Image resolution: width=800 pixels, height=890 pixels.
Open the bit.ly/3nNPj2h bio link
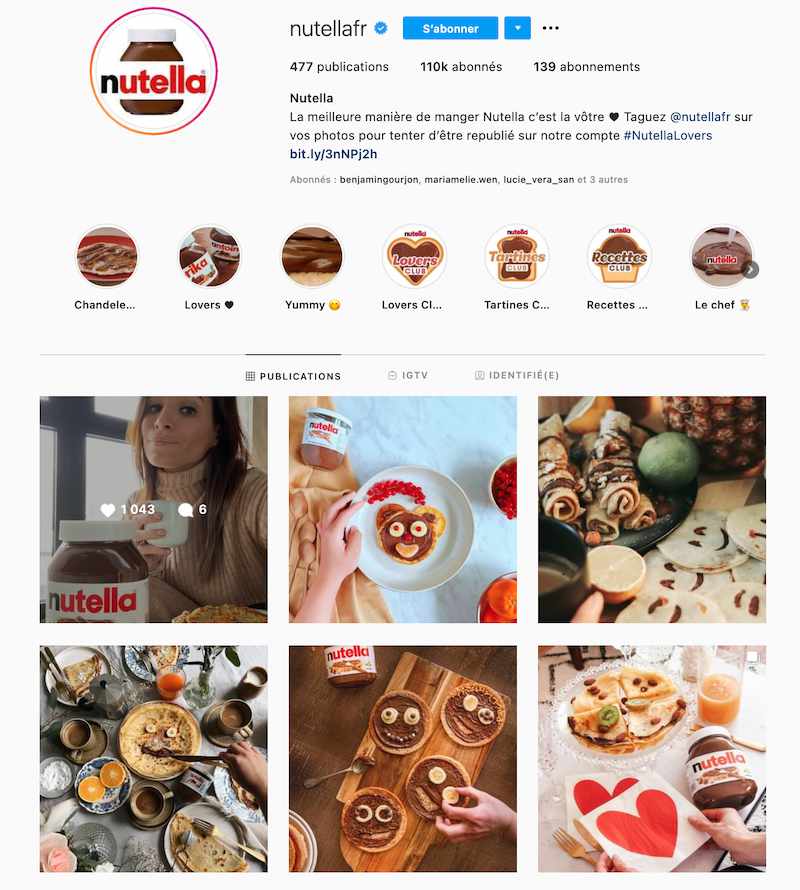pos(333,154)
